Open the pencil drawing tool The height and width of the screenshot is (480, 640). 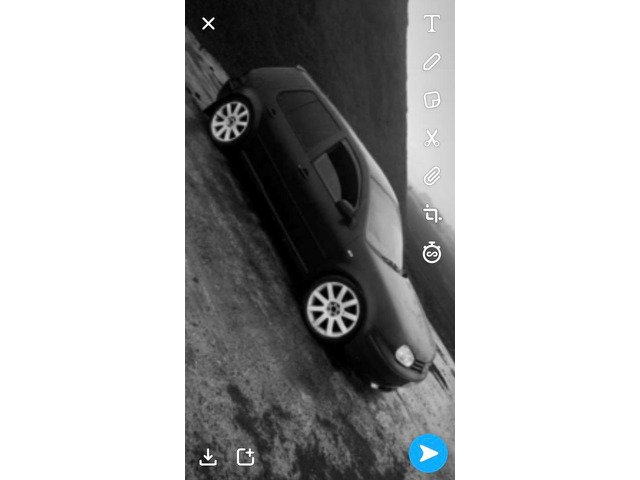point(432,62)
